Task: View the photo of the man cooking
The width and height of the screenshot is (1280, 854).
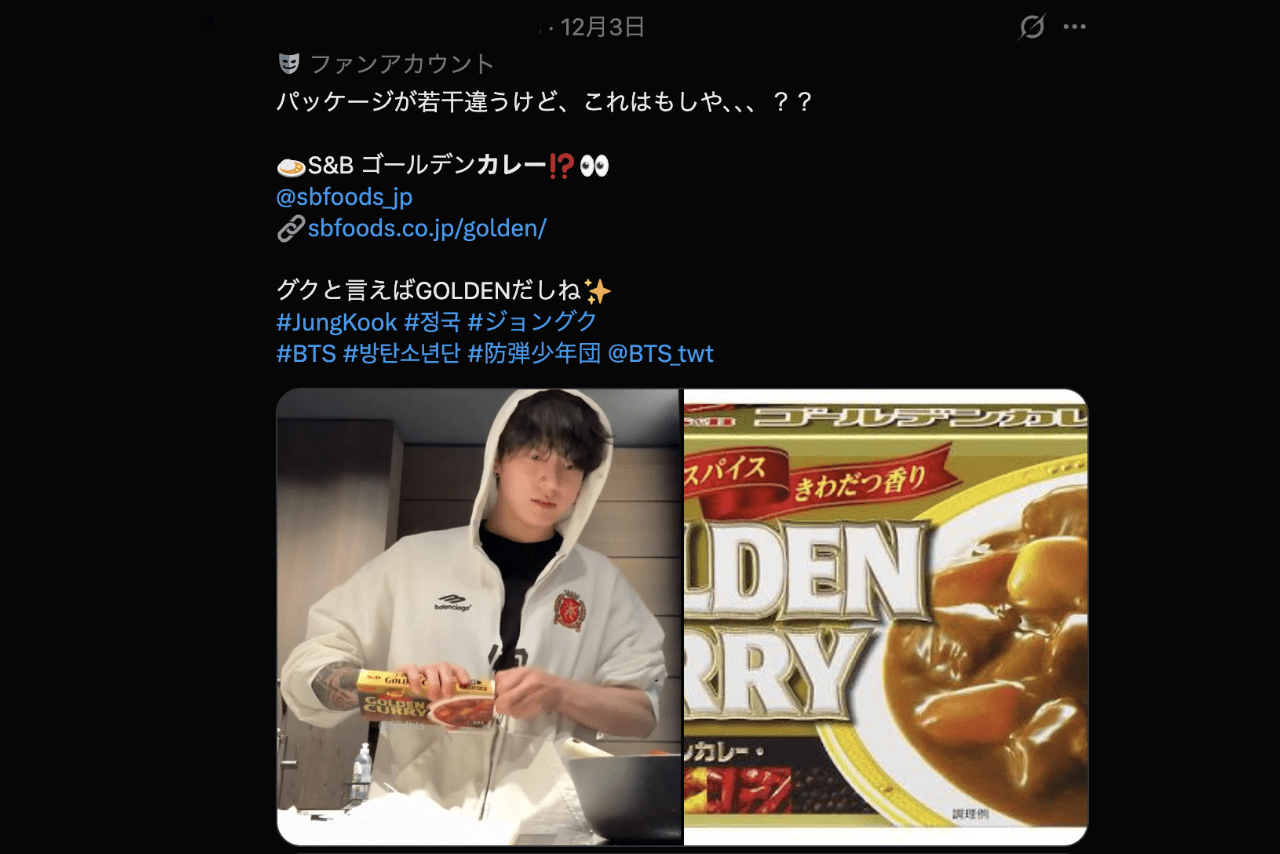Action: (478, 616)
